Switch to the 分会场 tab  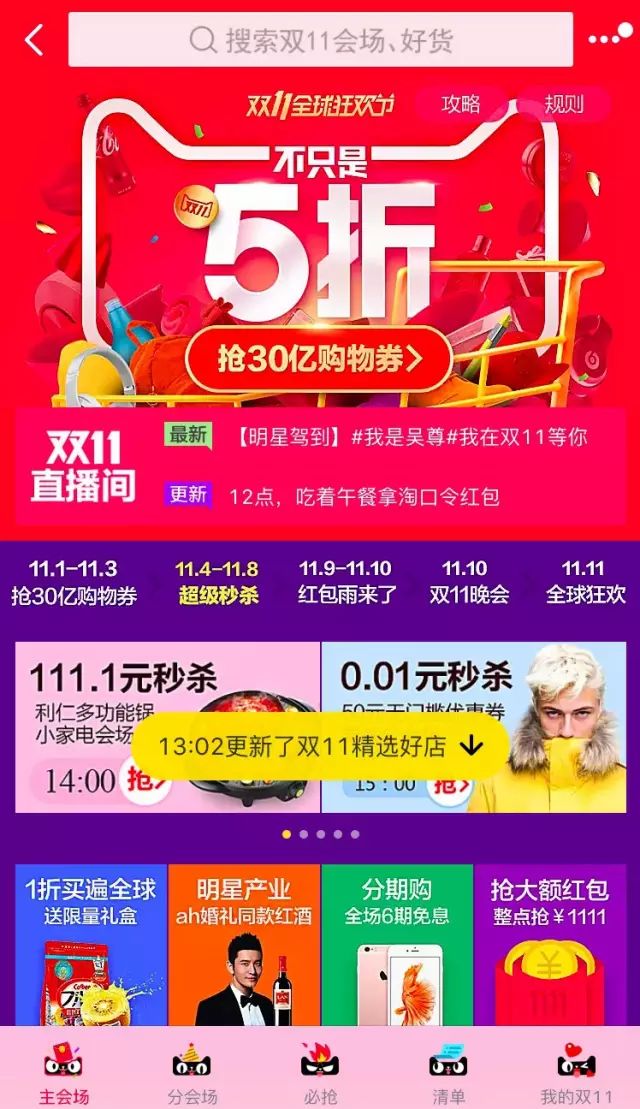pyautogui.click(x=192, y=1074)
